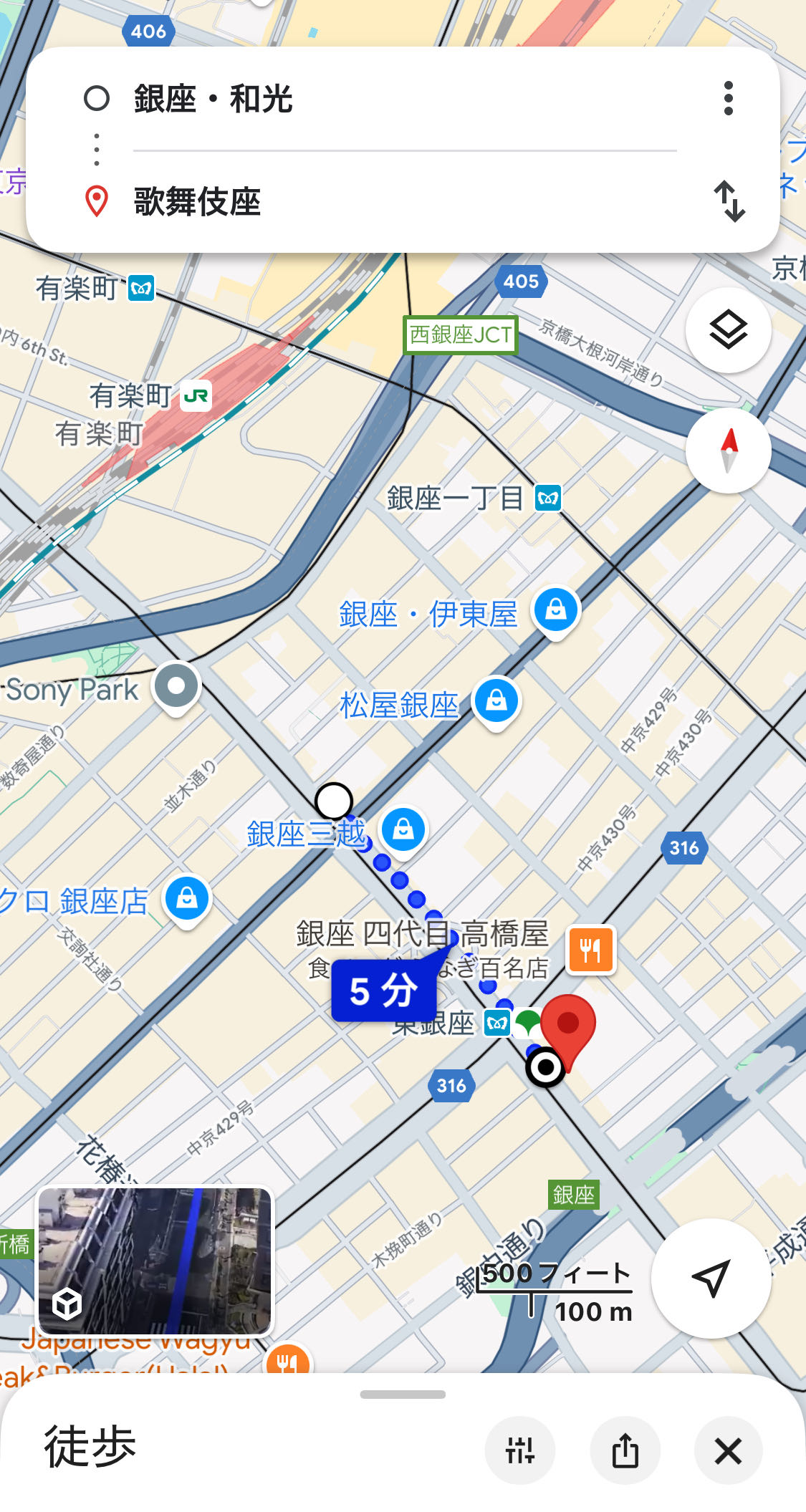The width and height of the screenshot is (806, 1512).
Task: Open the overflow menu in route card
Action: click(x=729, y=98)
